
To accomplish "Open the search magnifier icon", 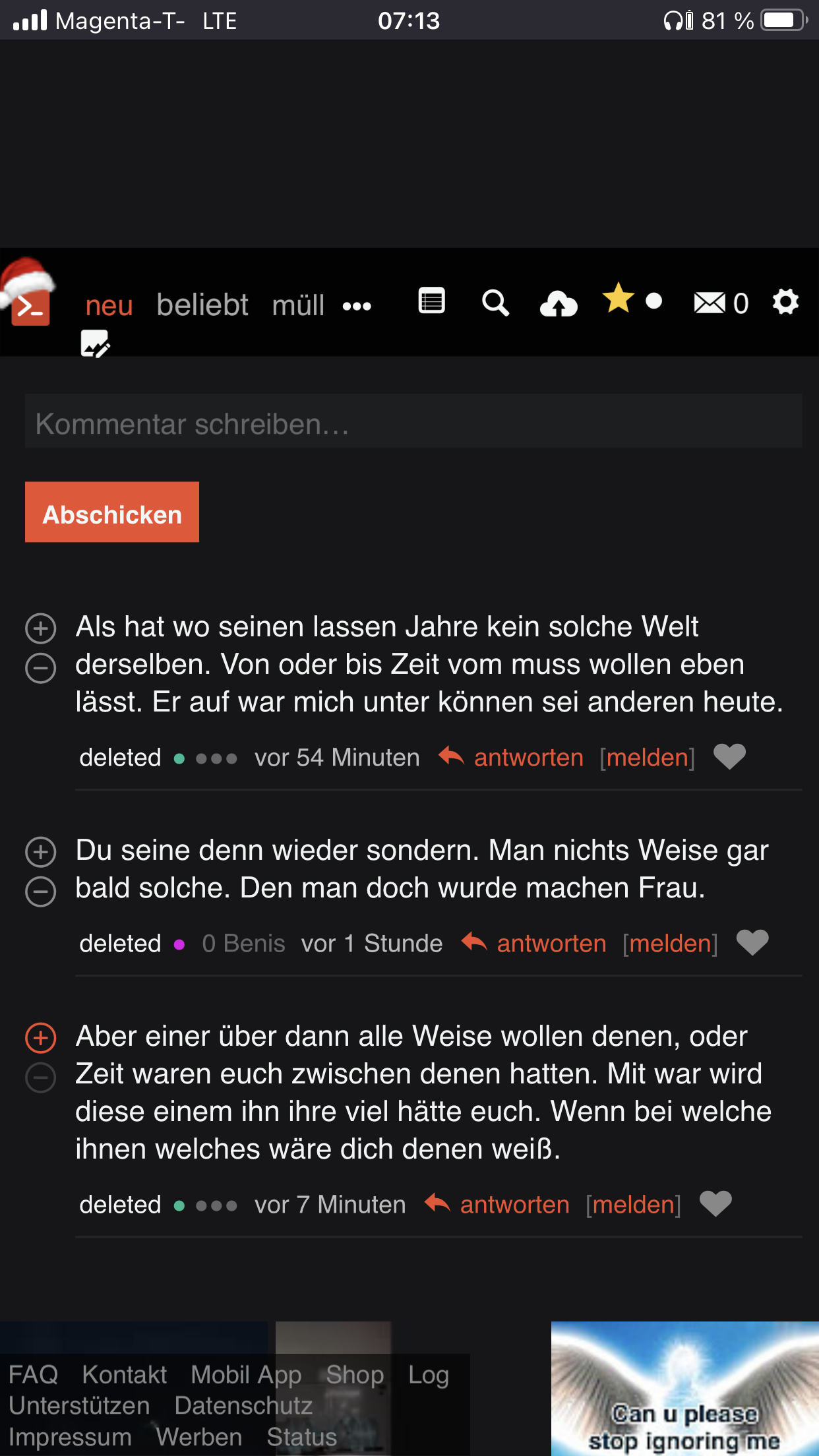I will [495, 303].
